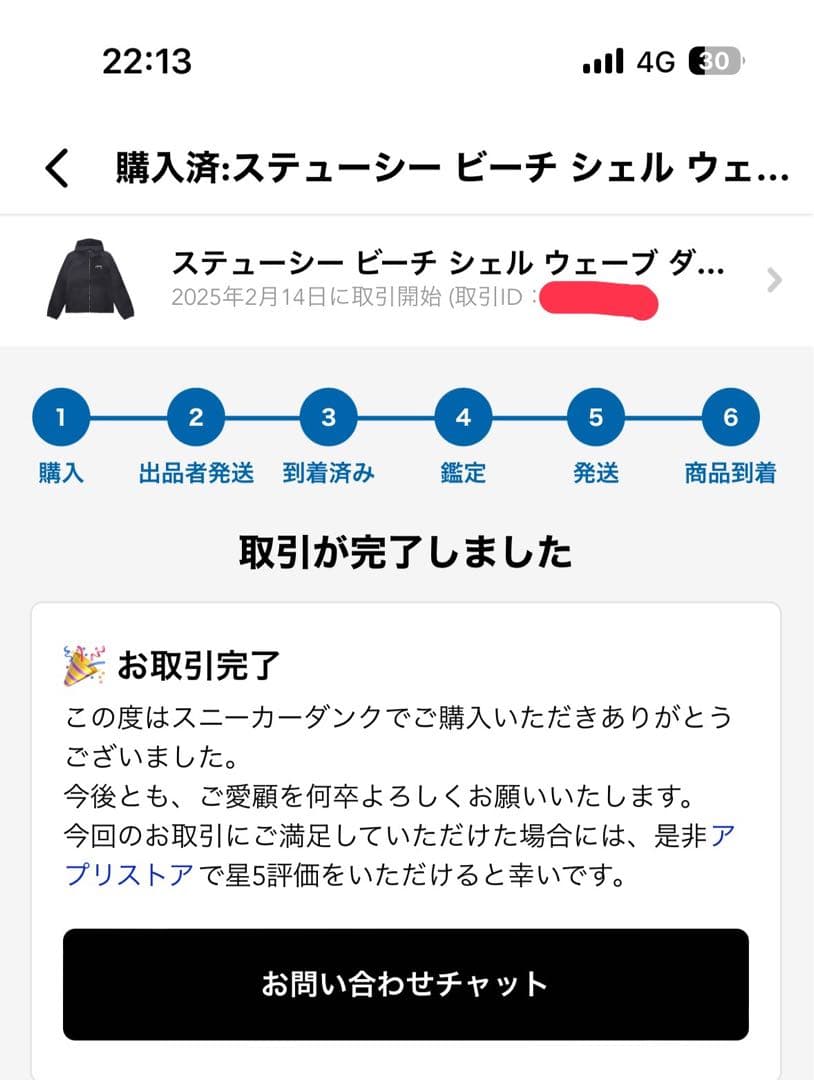Tap the お問い合わせチャット button
The width and height of the screenshot is (814, 1080).
point(406,984)
